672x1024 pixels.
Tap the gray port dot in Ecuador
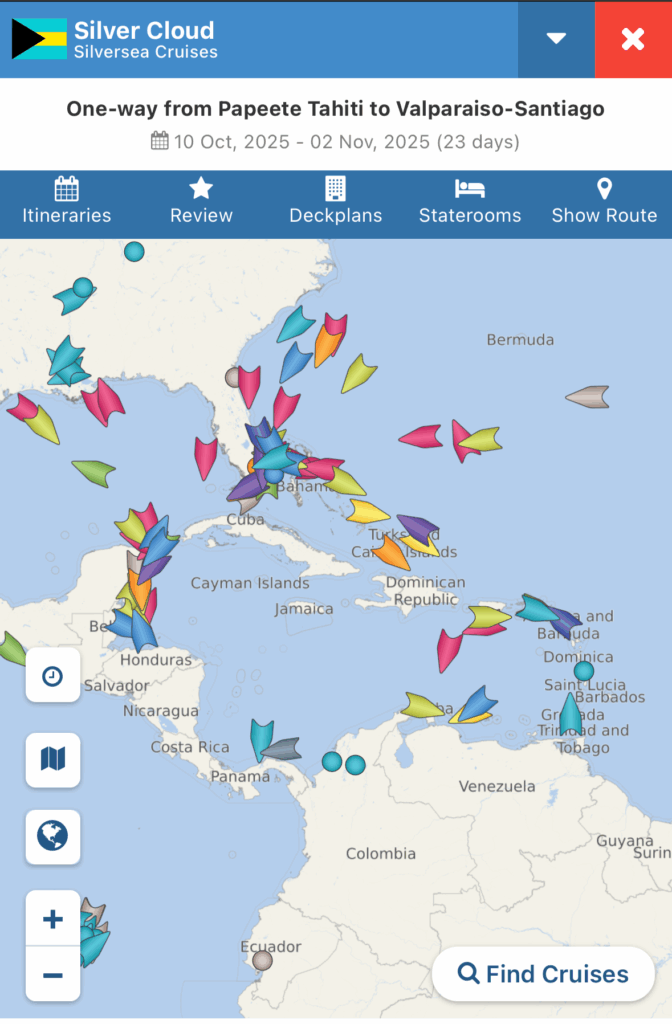(262, 961)
